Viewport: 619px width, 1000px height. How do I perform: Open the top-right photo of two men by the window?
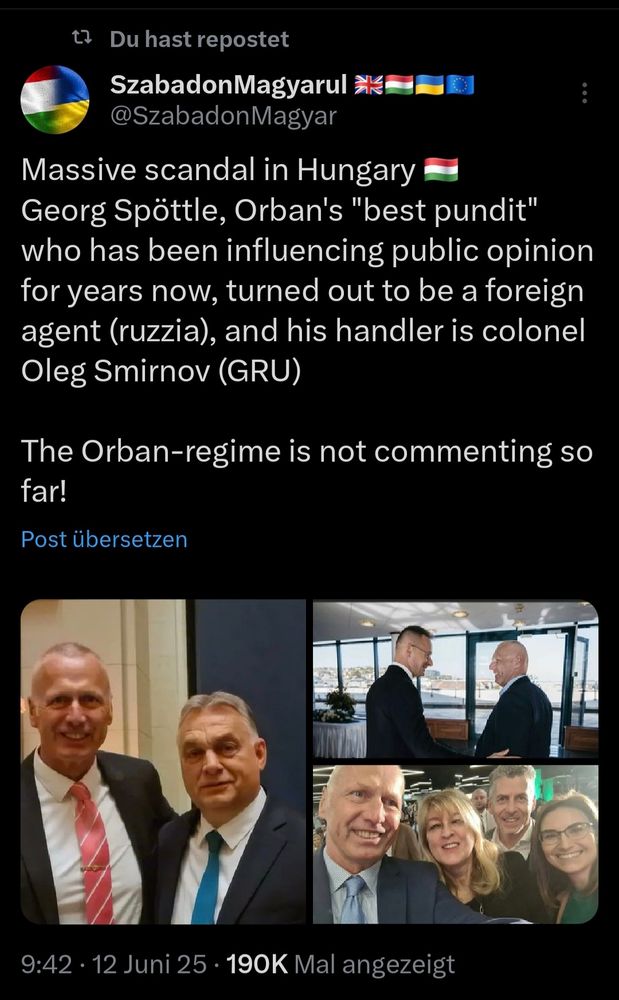click(x=455, y=679)
